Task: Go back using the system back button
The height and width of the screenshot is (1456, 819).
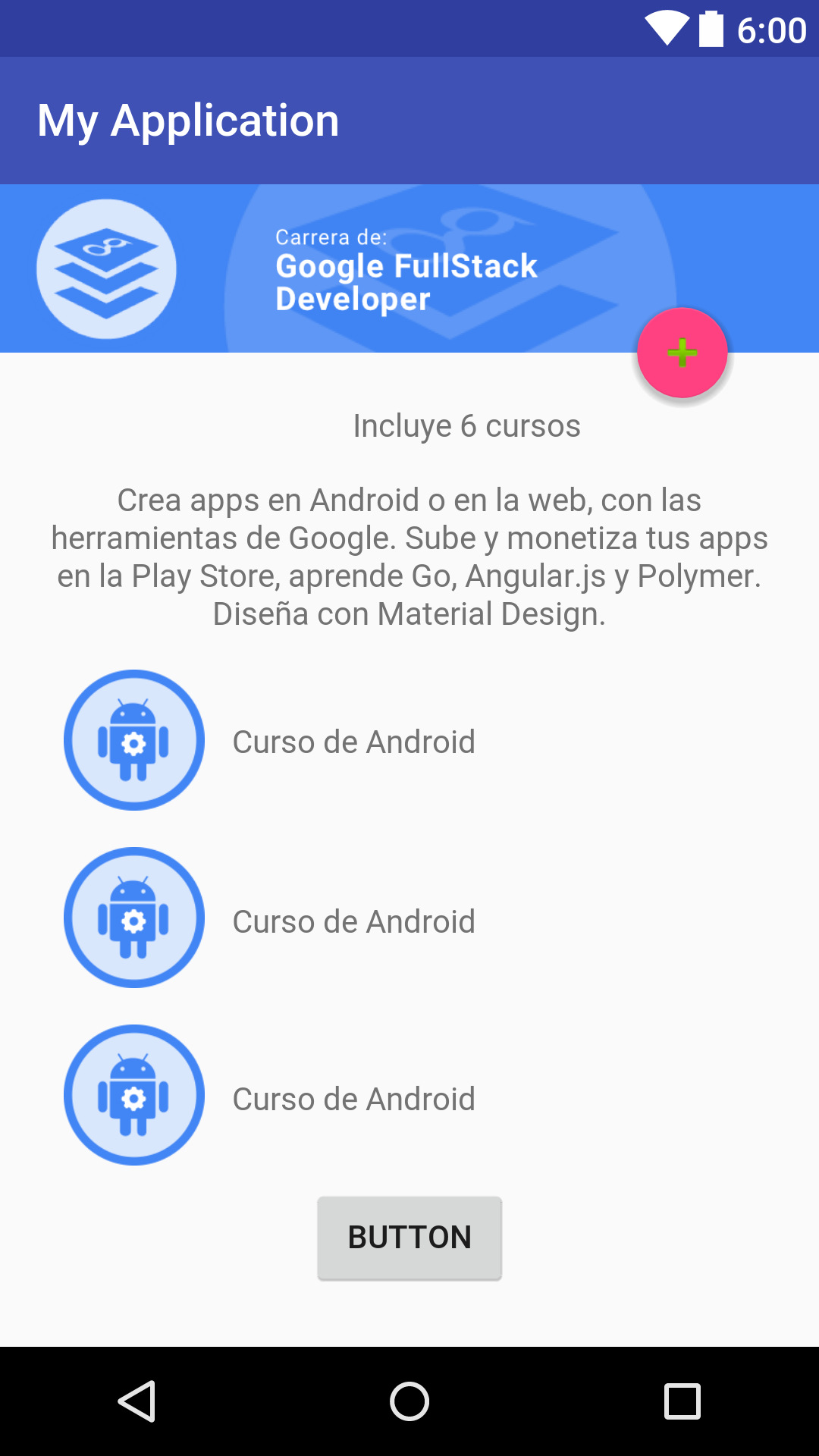Action: click(137, 1401)
